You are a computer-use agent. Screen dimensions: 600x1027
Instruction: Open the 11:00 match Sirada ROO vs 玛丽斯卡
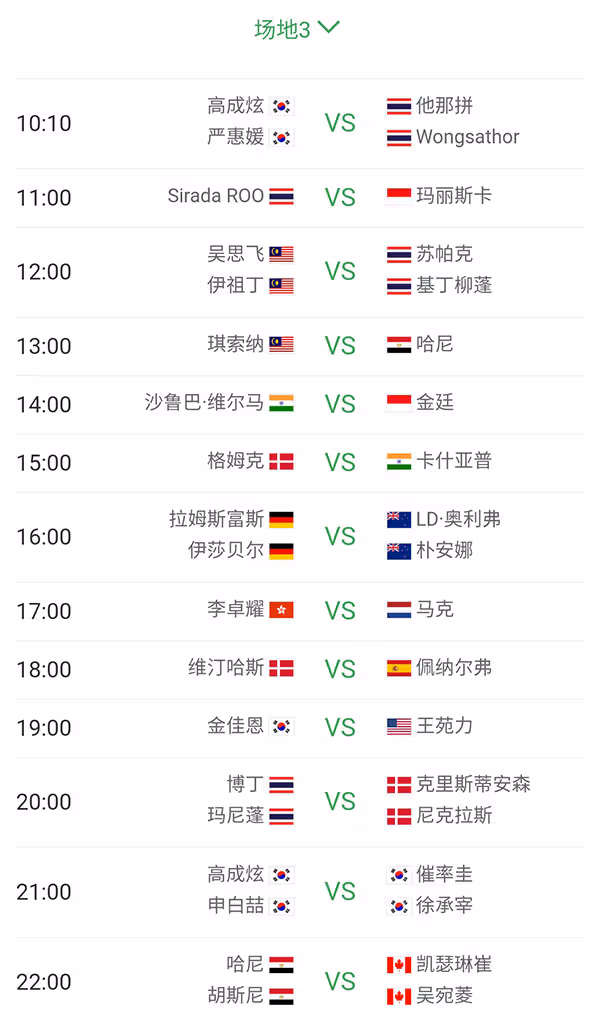tap(300, 198)
